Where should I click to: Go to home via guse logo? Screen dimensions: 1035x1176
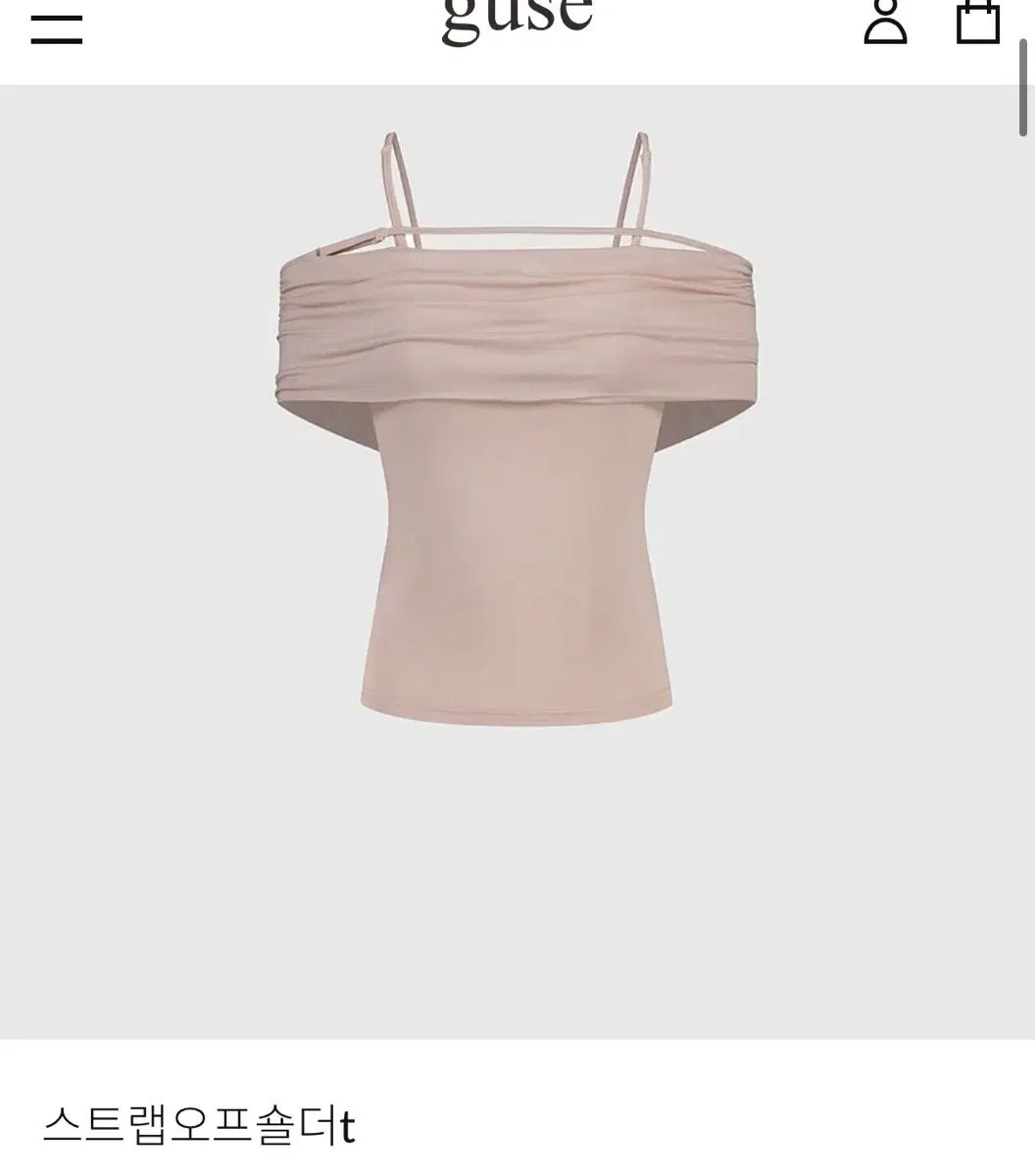click(x=517, y=18)
